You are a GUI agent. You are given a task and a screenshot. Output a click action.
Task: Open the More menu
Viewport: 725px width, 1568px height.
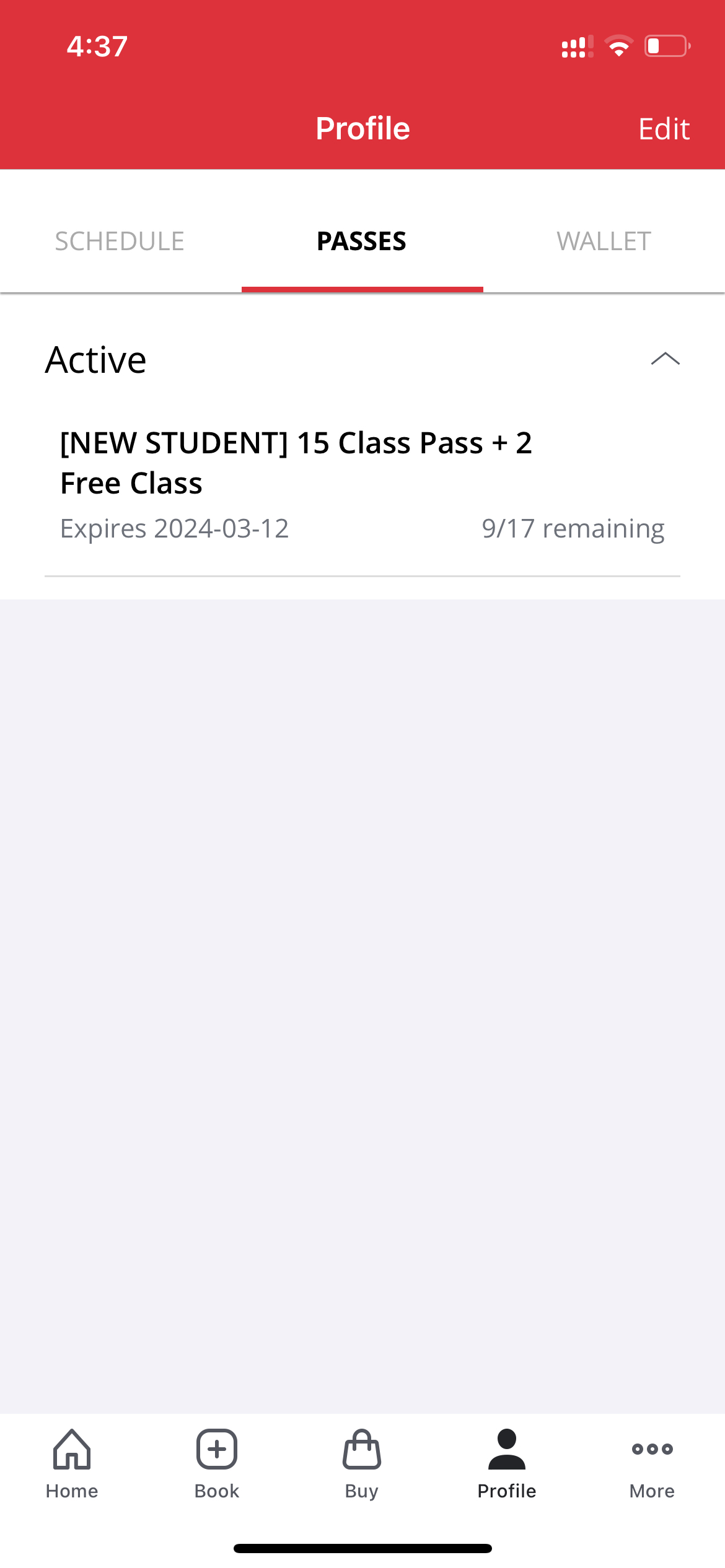click(652, 1464)
